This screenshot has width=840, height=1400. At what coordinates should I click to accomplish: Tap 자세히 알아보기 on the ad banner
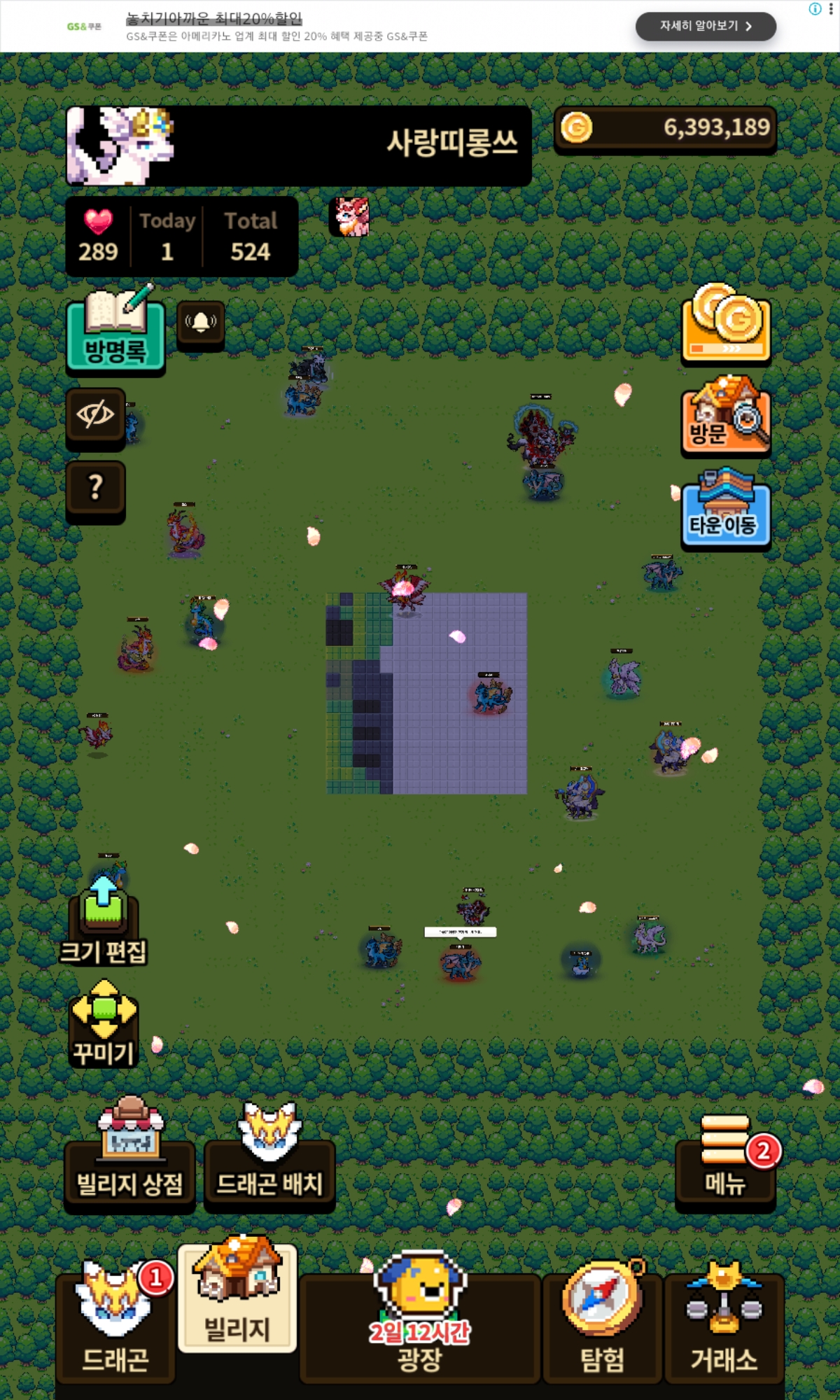click(706, 26)
